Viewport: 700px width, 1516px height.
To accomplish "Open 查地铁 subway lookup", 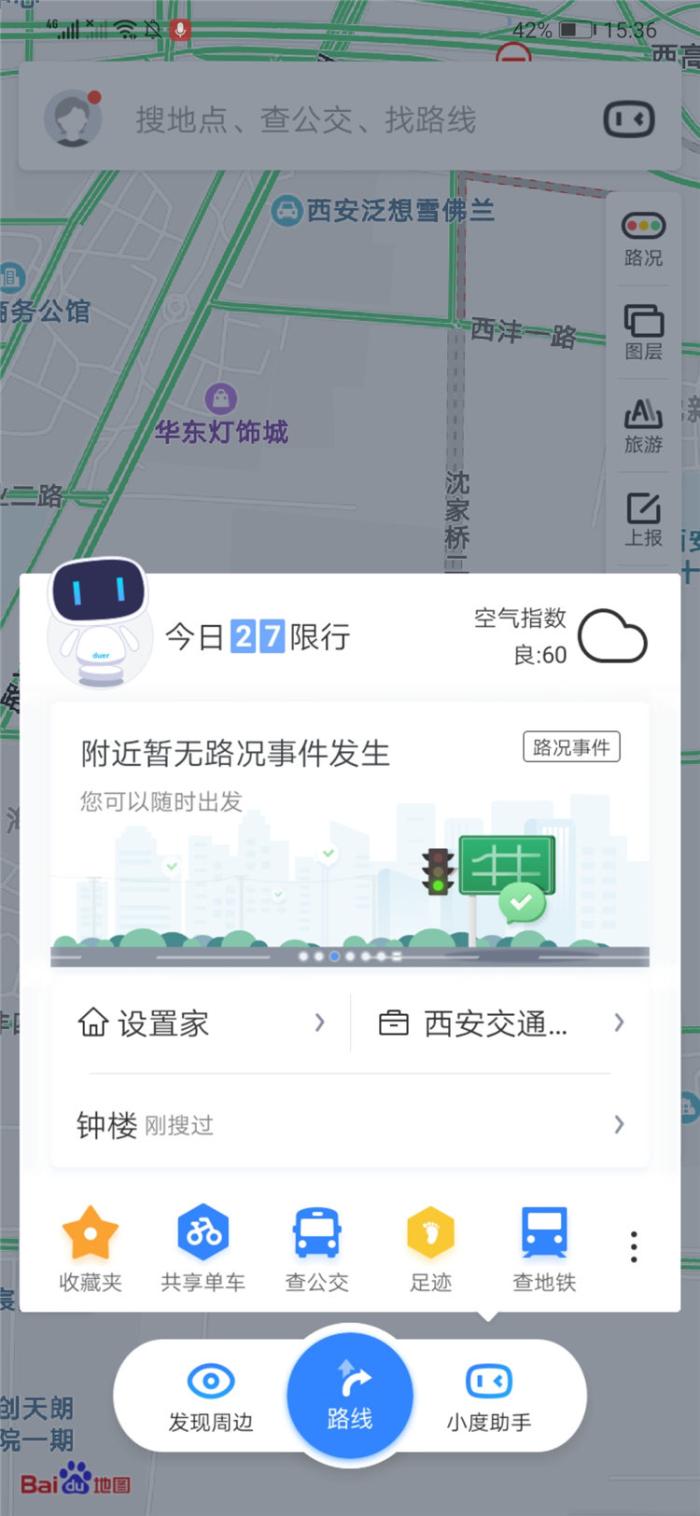I will coord(544,1248).
